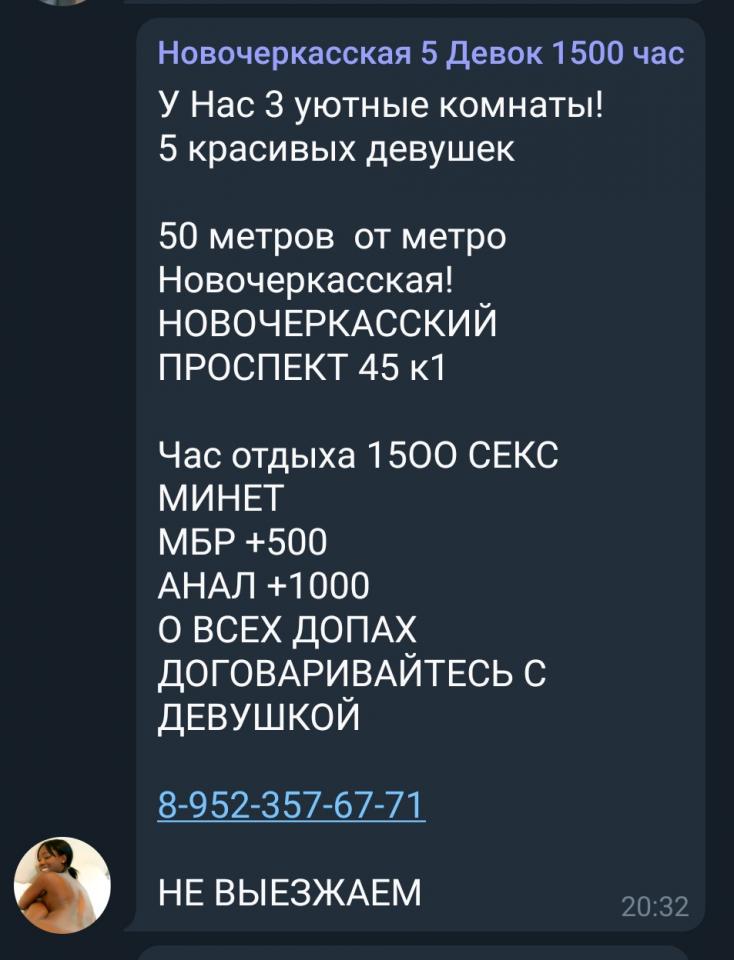Tap the underlined phone number link
This screenshot has width=734, height=960.
[292, 804]
